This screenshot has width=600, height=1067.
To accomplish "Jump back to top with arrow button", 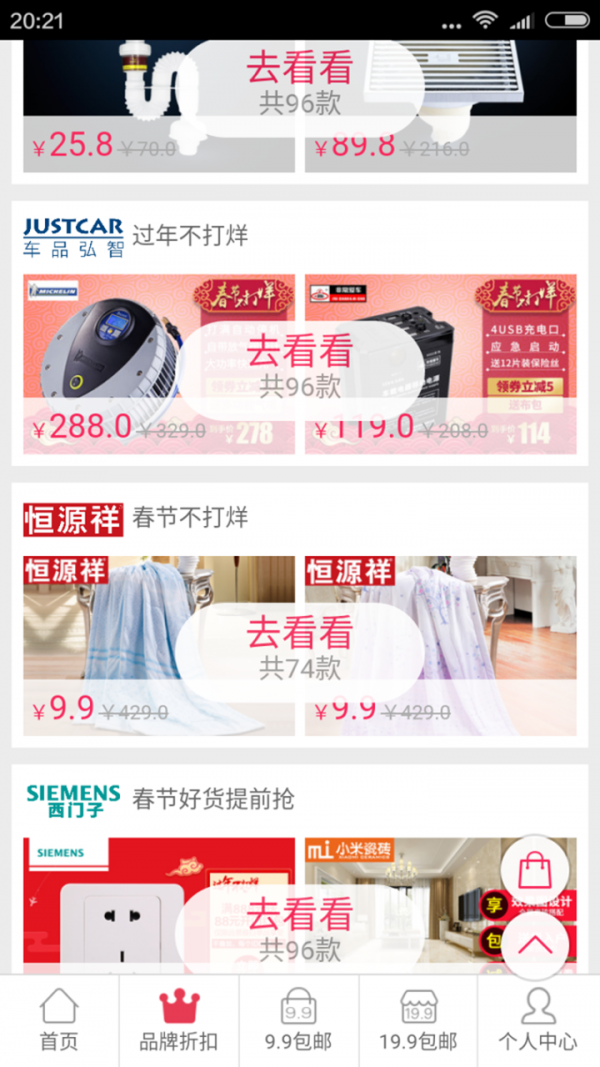I will (535, 945).
